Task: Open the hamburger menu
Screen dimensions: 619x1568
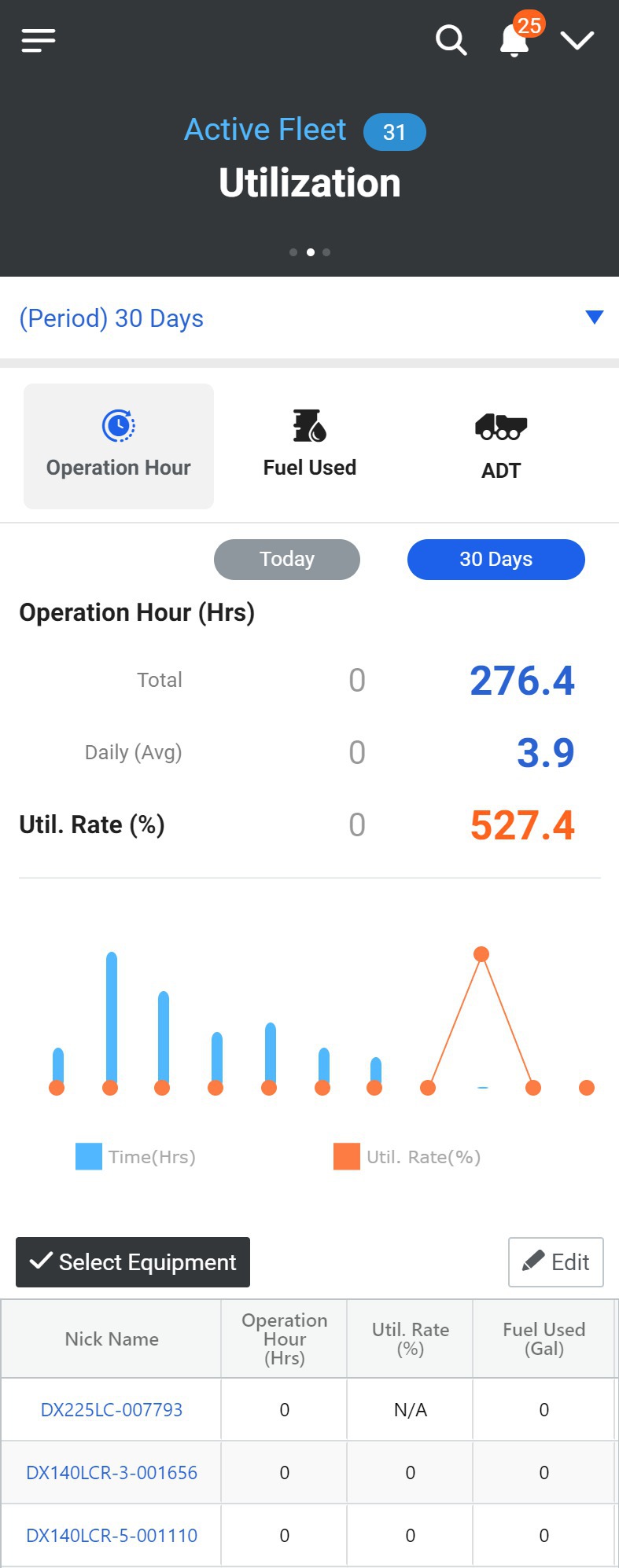Action: [x=39, y=40]
